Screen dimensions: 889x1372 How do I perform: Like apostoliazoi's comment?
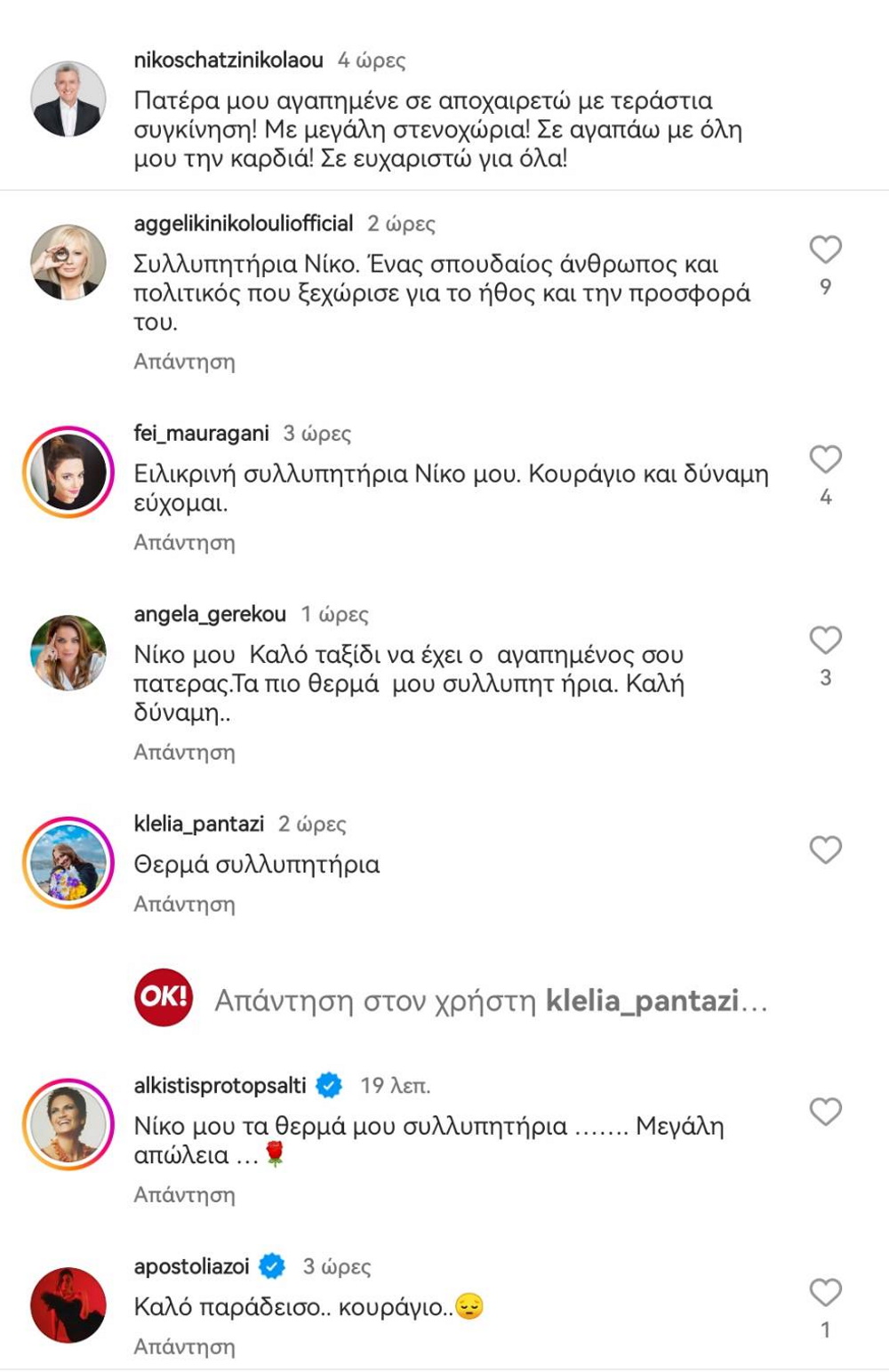[x=825, y=1292]
